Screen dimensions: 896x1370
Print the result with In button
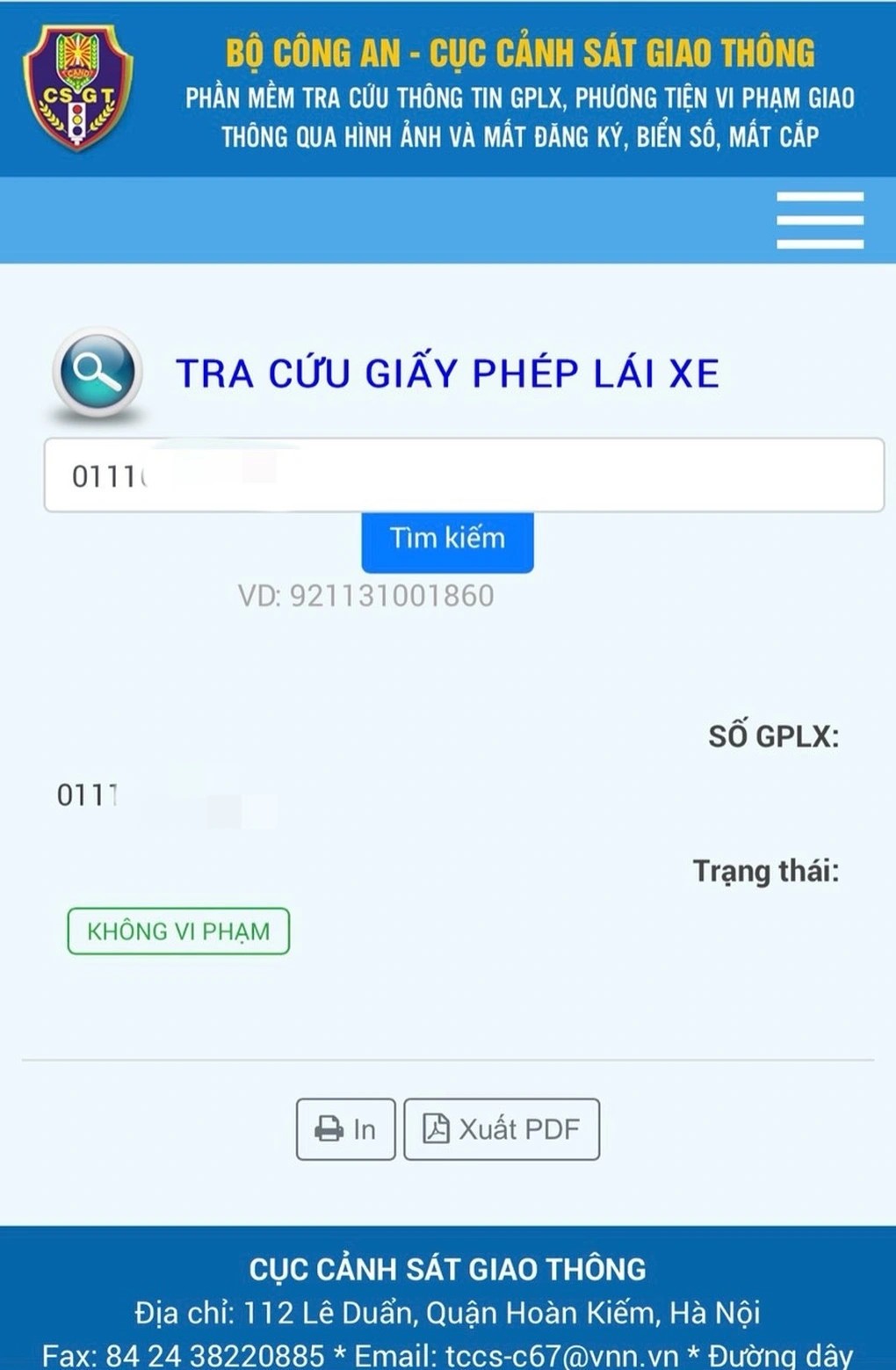point(345,1129)
